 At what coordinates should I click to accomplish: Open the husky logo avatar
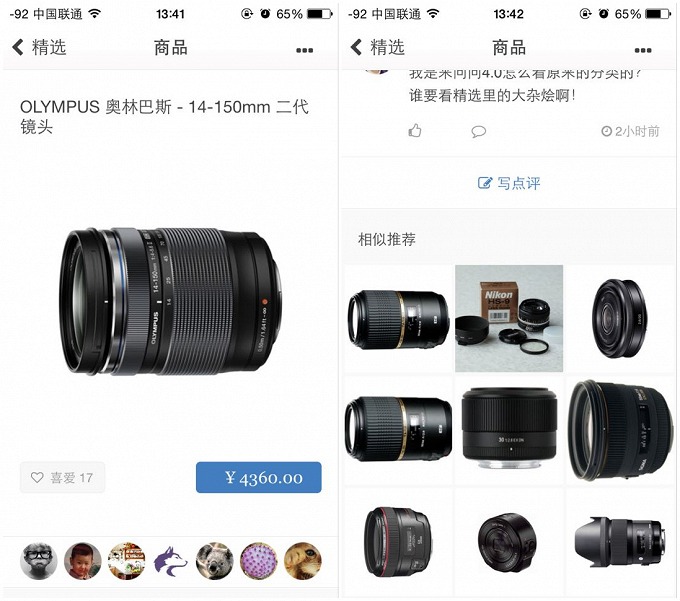[170, 561]
